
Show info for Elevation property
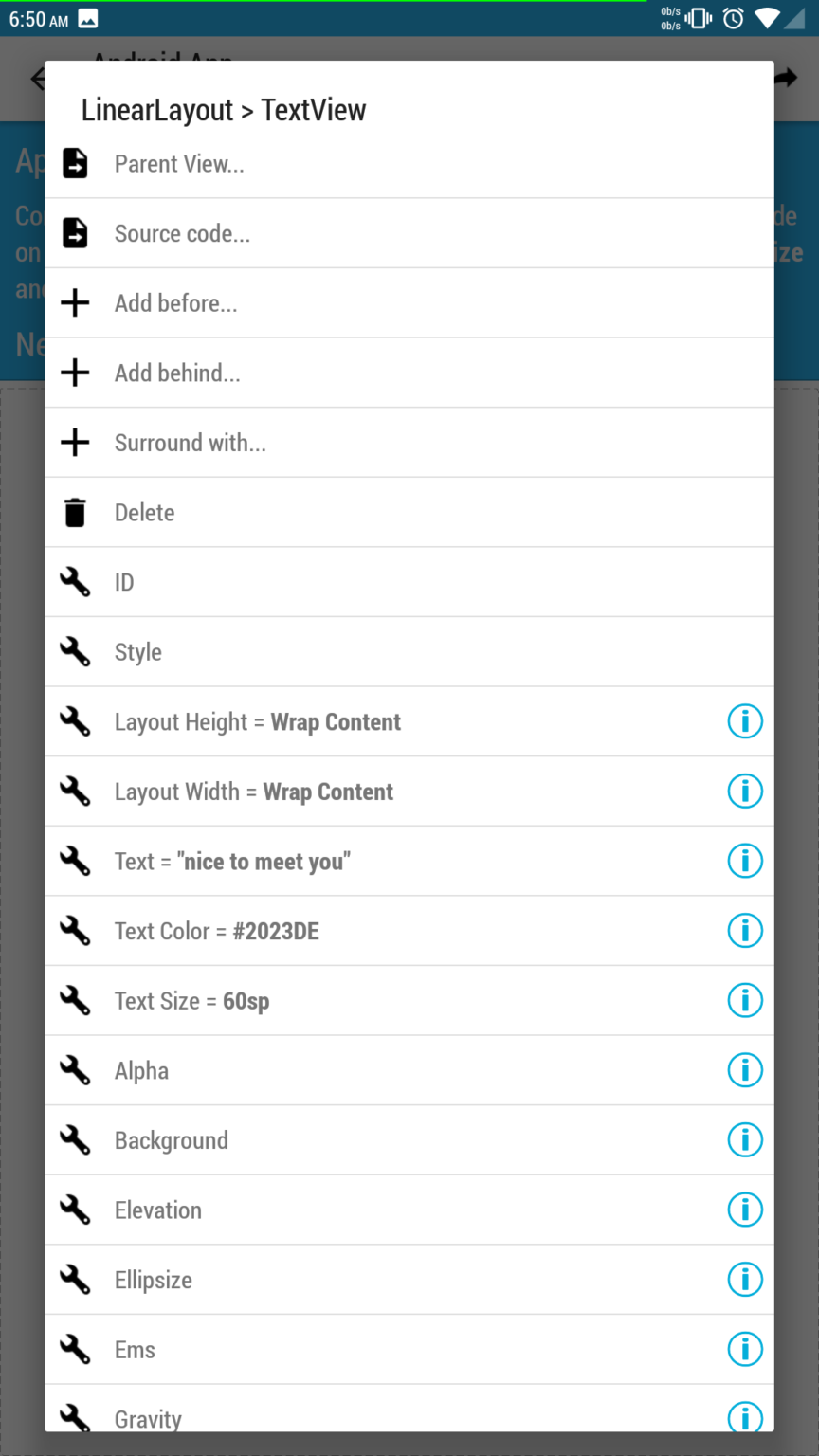click(x=744, y=1210)
